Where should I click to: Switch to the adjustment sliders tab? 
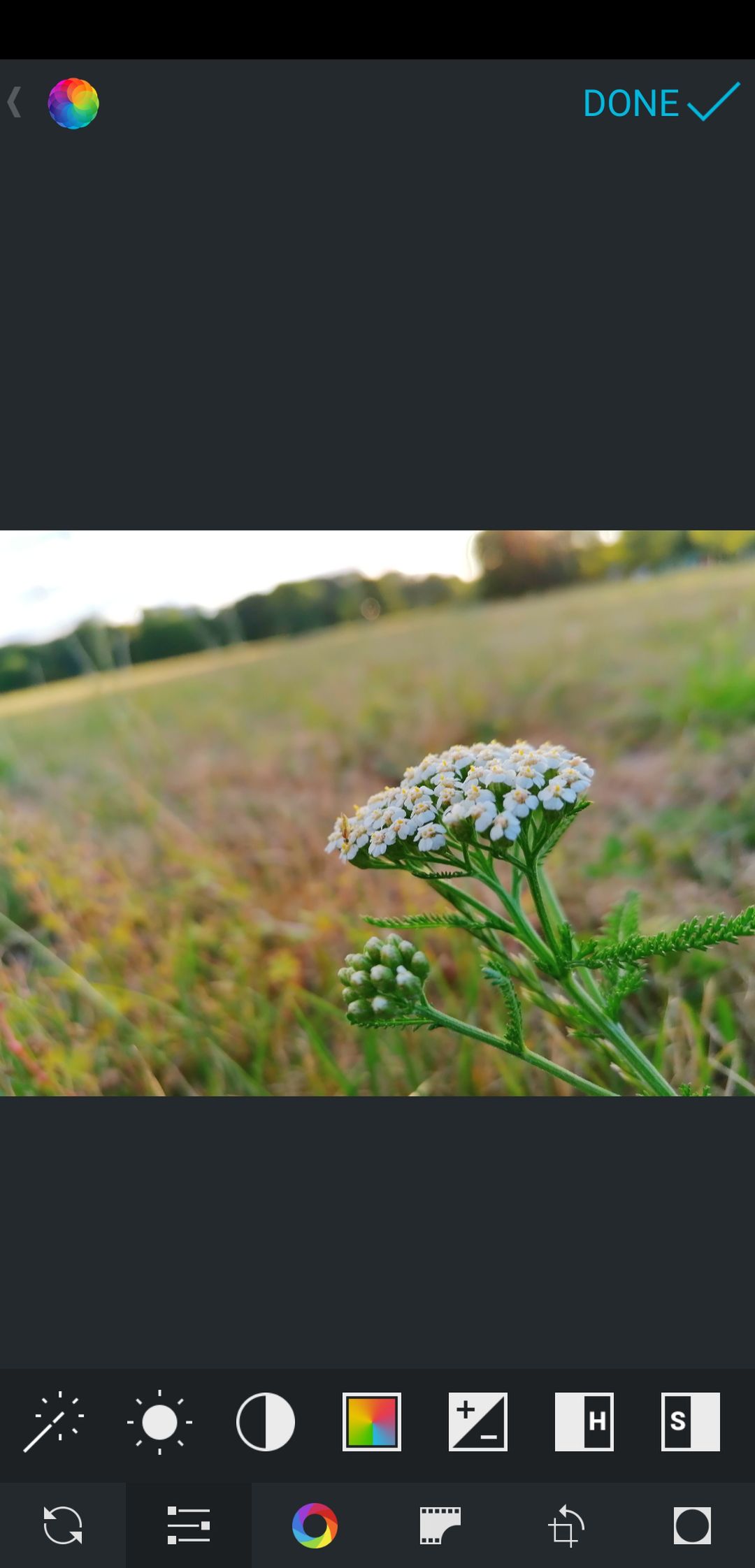tap(189, 1525)
